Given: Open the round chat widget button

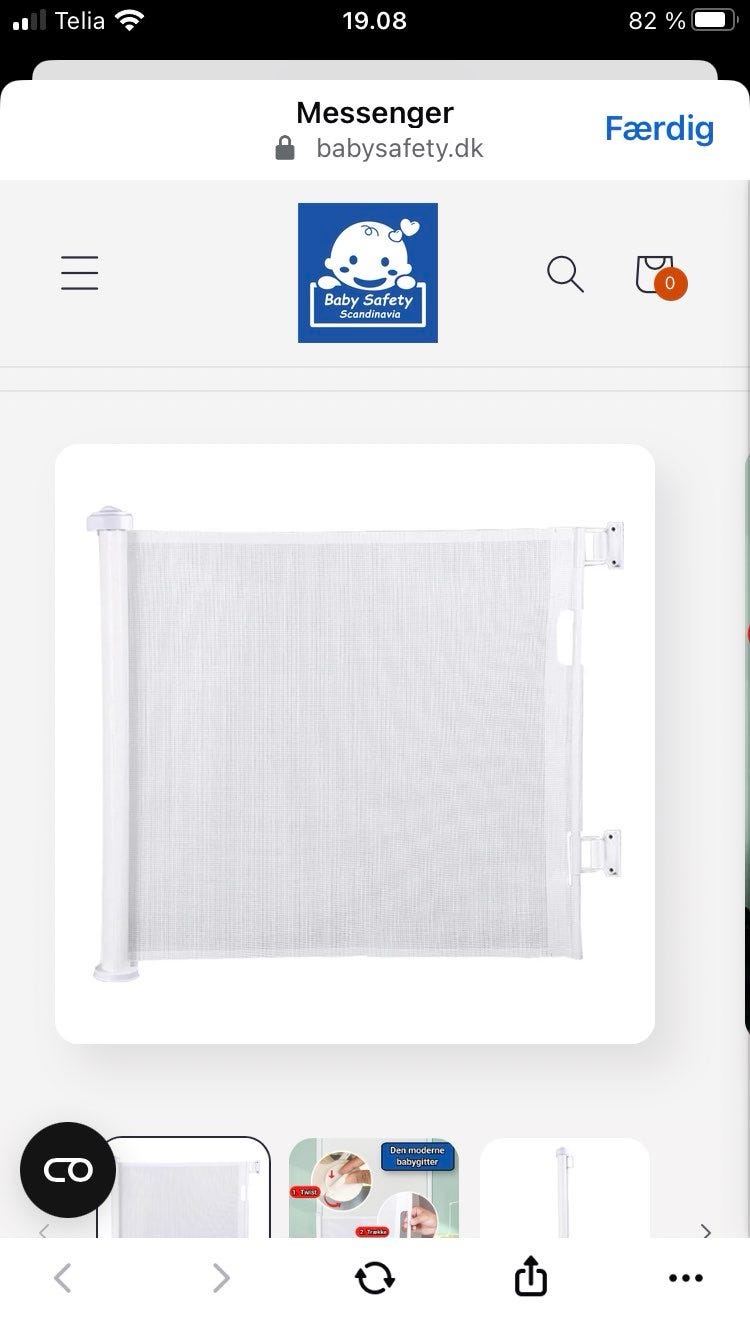Looking at the screenshot, I should 68,1170.
